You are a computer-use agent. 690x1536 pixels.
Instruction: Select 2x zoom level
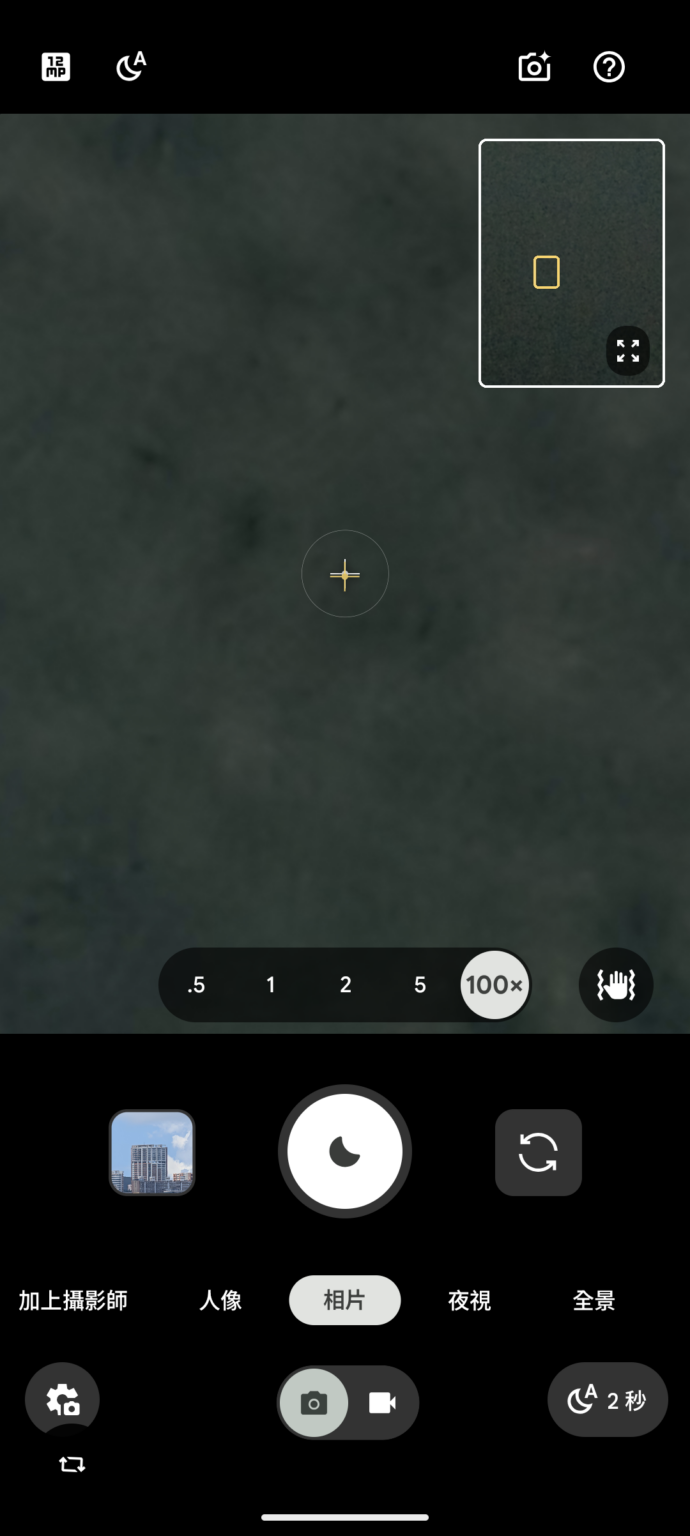point(345,985)
